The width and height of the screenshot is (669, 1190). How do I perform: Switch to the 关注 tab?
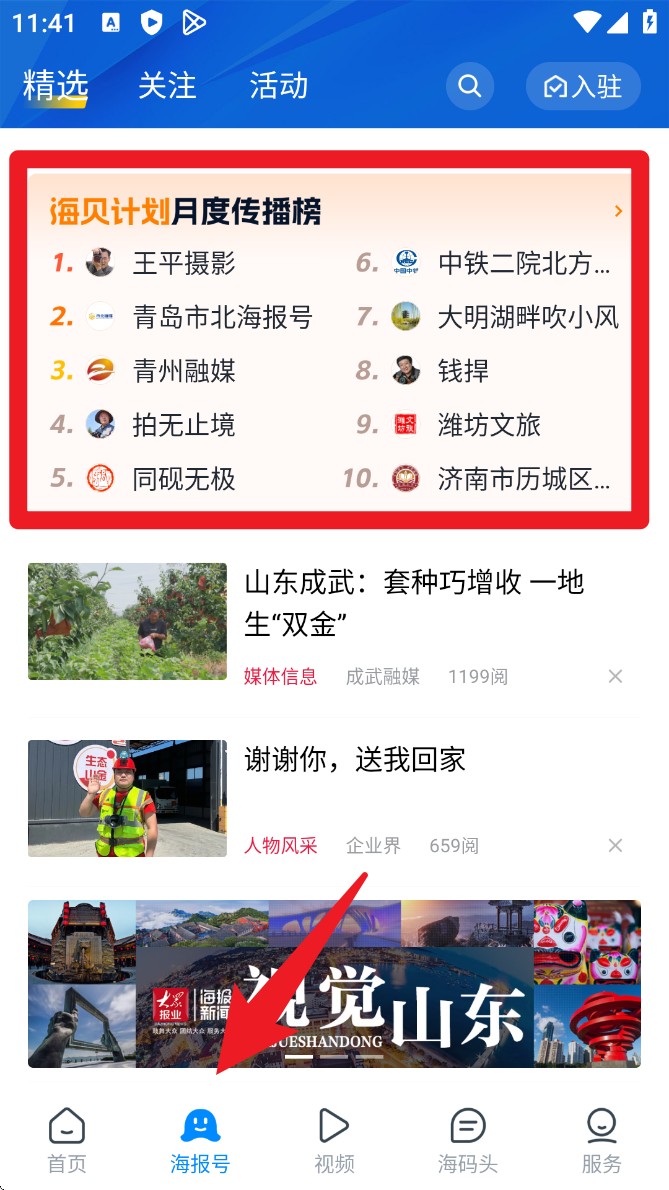coord(167,86)
